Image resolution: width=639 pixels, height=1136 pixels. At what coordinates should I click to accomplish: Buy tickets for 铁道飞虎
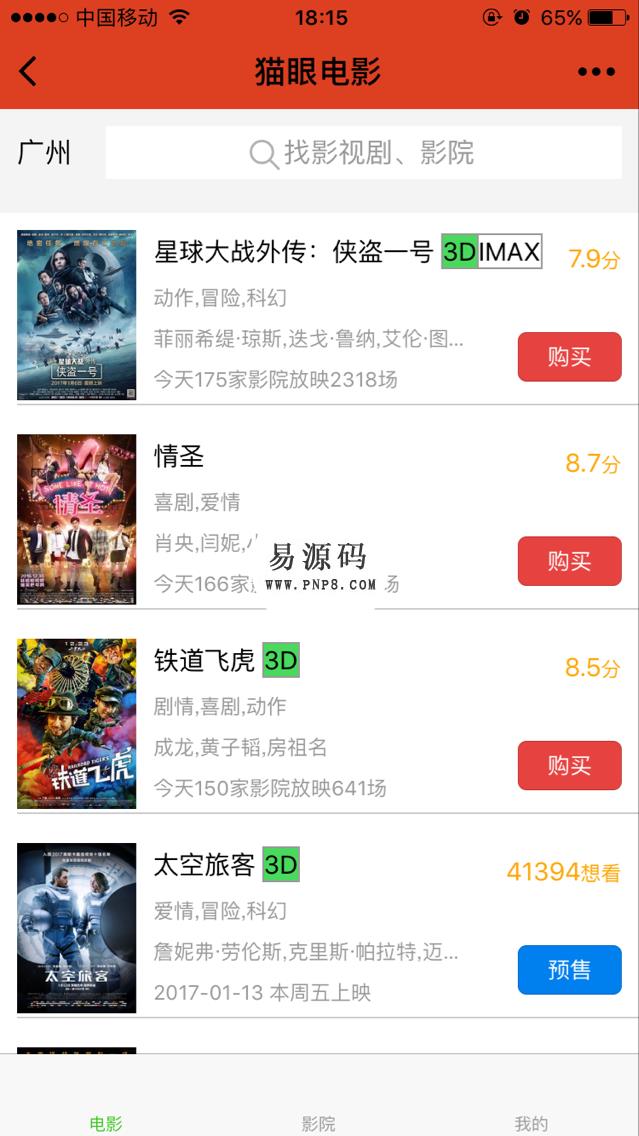click(x=569, y=766)
